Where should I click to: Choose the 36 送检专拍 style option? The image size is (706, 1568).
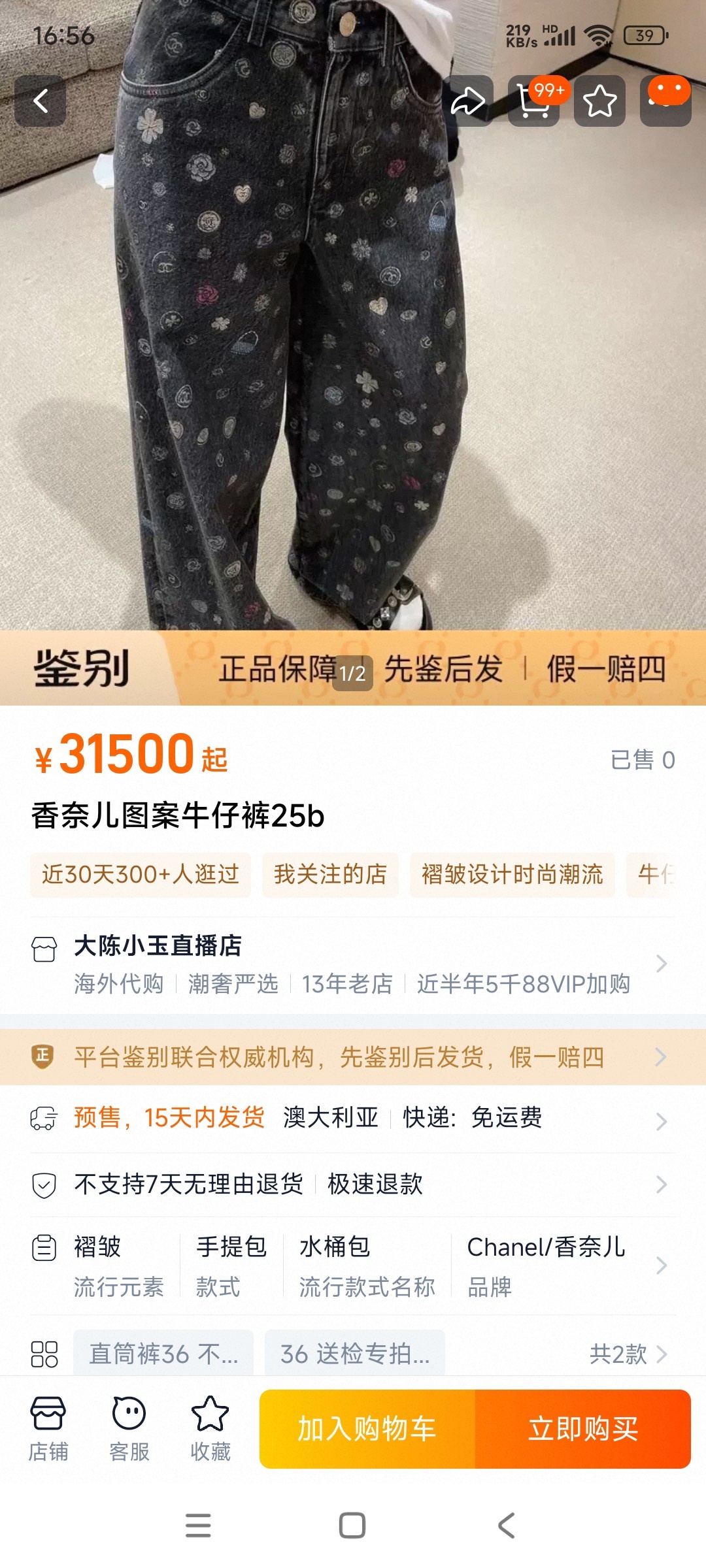(x=355, y=1354)
